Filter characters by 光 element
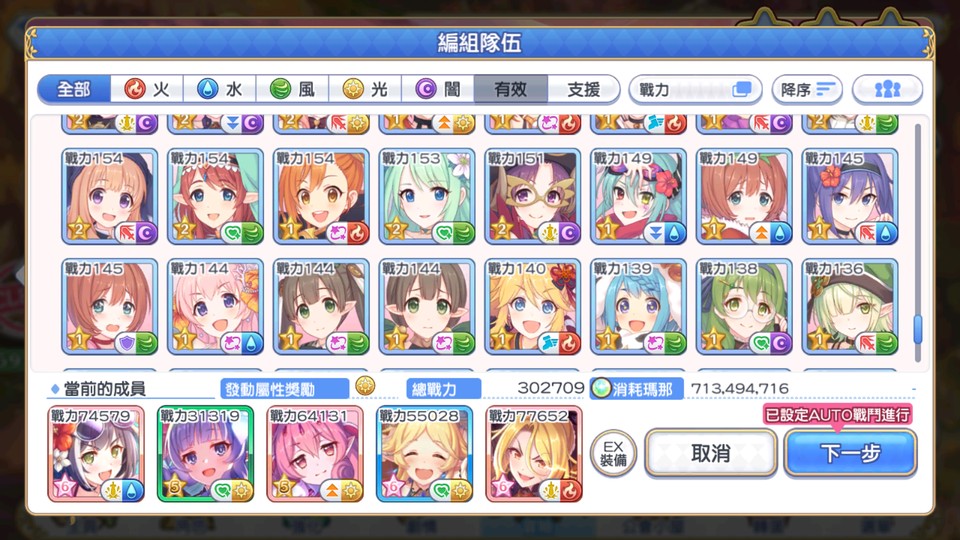The image size is (960, 540). [365, 89]
